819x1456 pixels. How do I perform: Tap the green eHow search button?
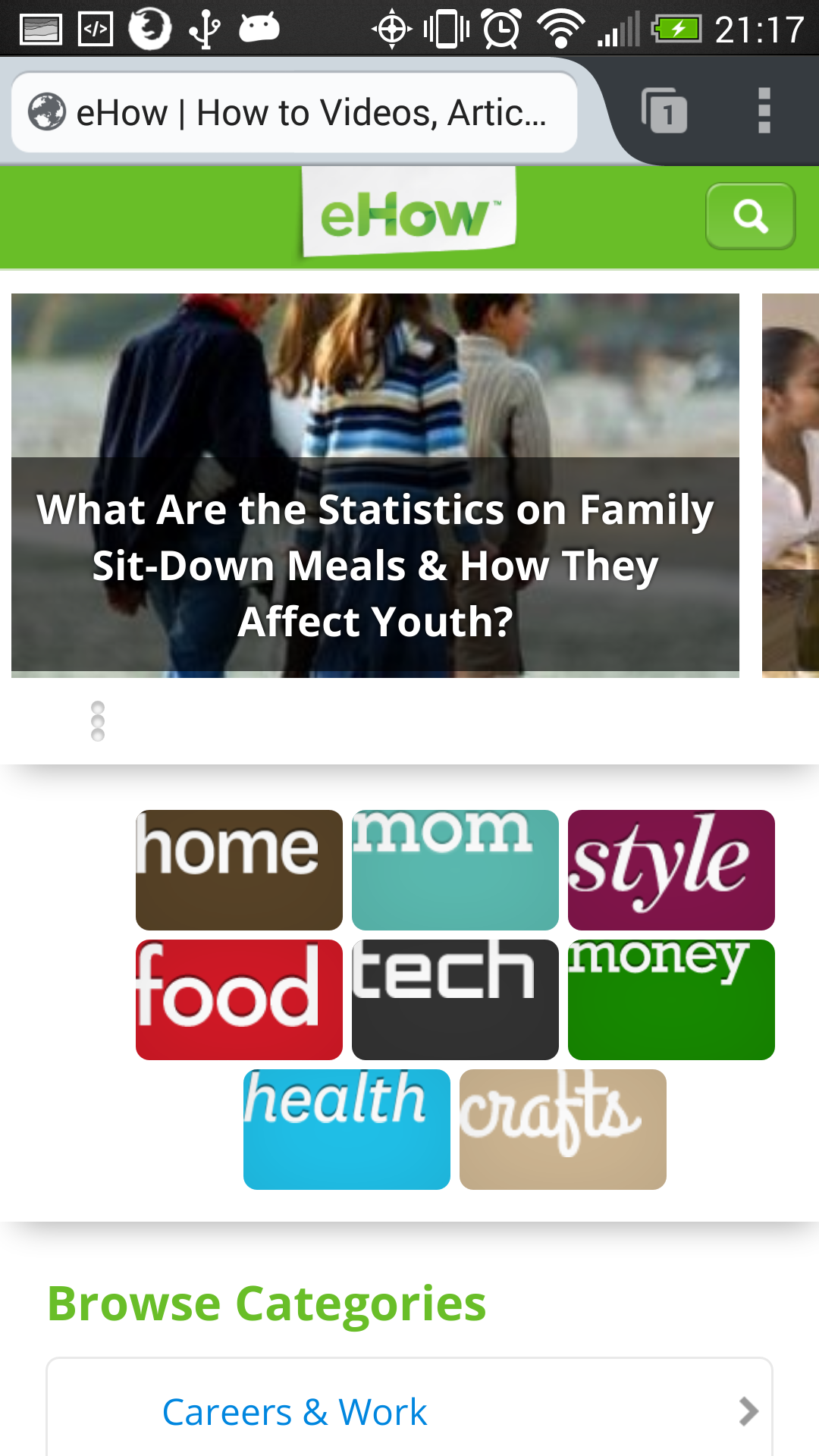pos(750,216)
